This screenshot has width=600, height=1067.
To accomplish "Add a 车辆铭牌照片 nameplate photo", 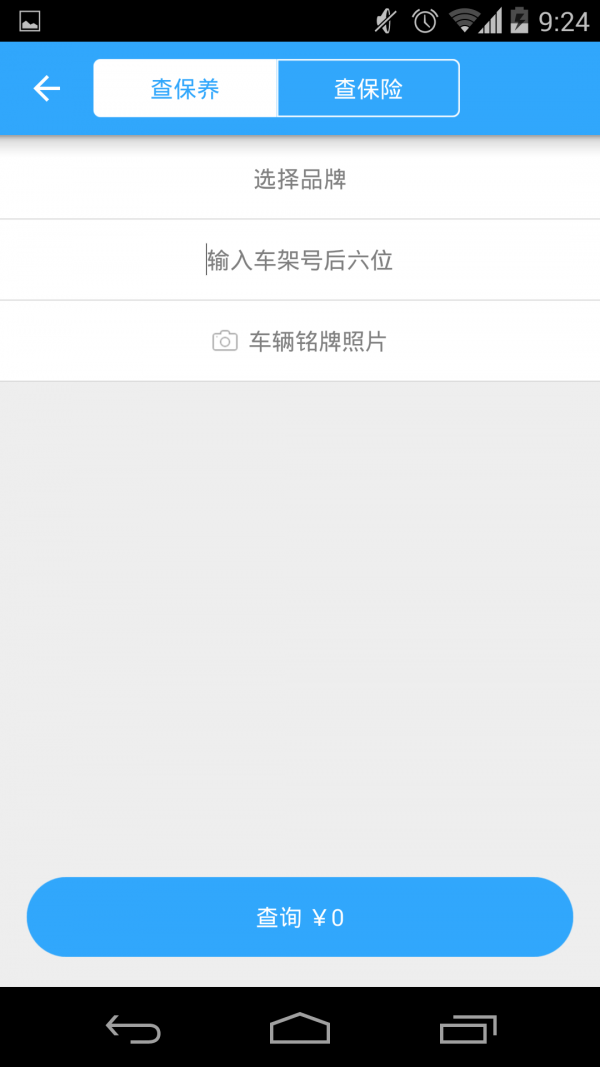I will 300,342.
